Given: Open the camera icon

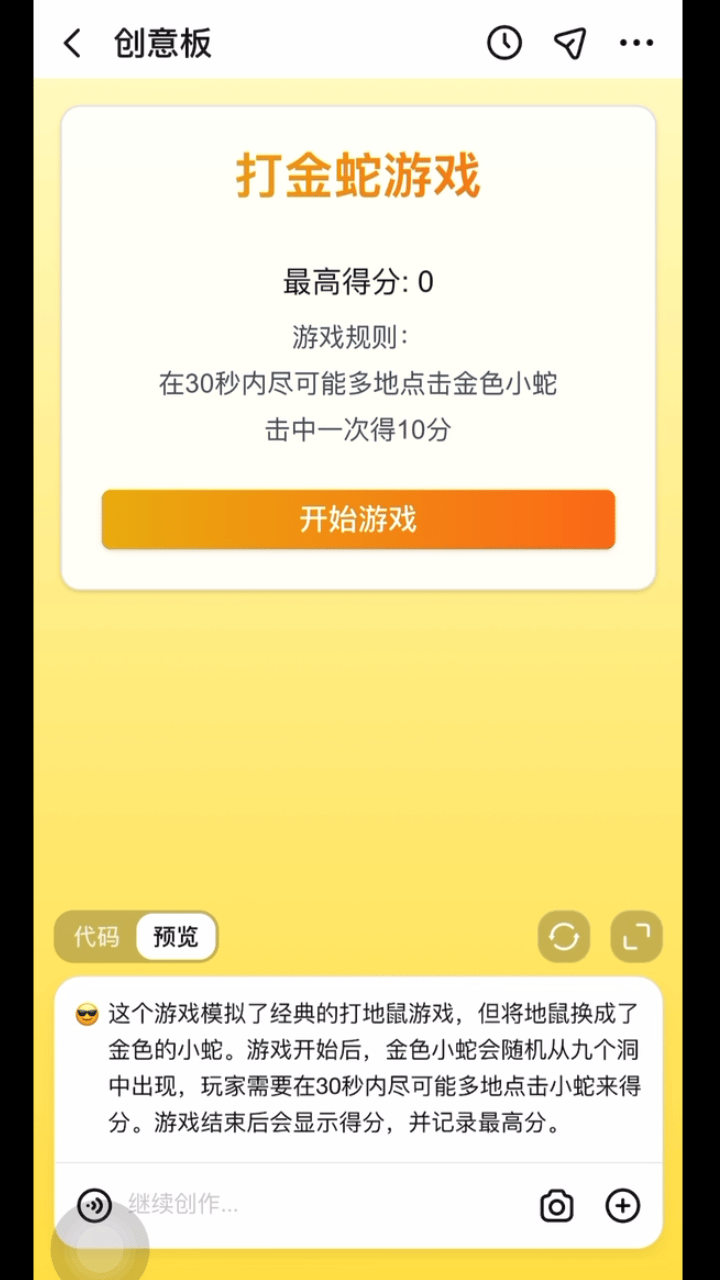Looking at the screenshot, I should tap(557, 1205).
